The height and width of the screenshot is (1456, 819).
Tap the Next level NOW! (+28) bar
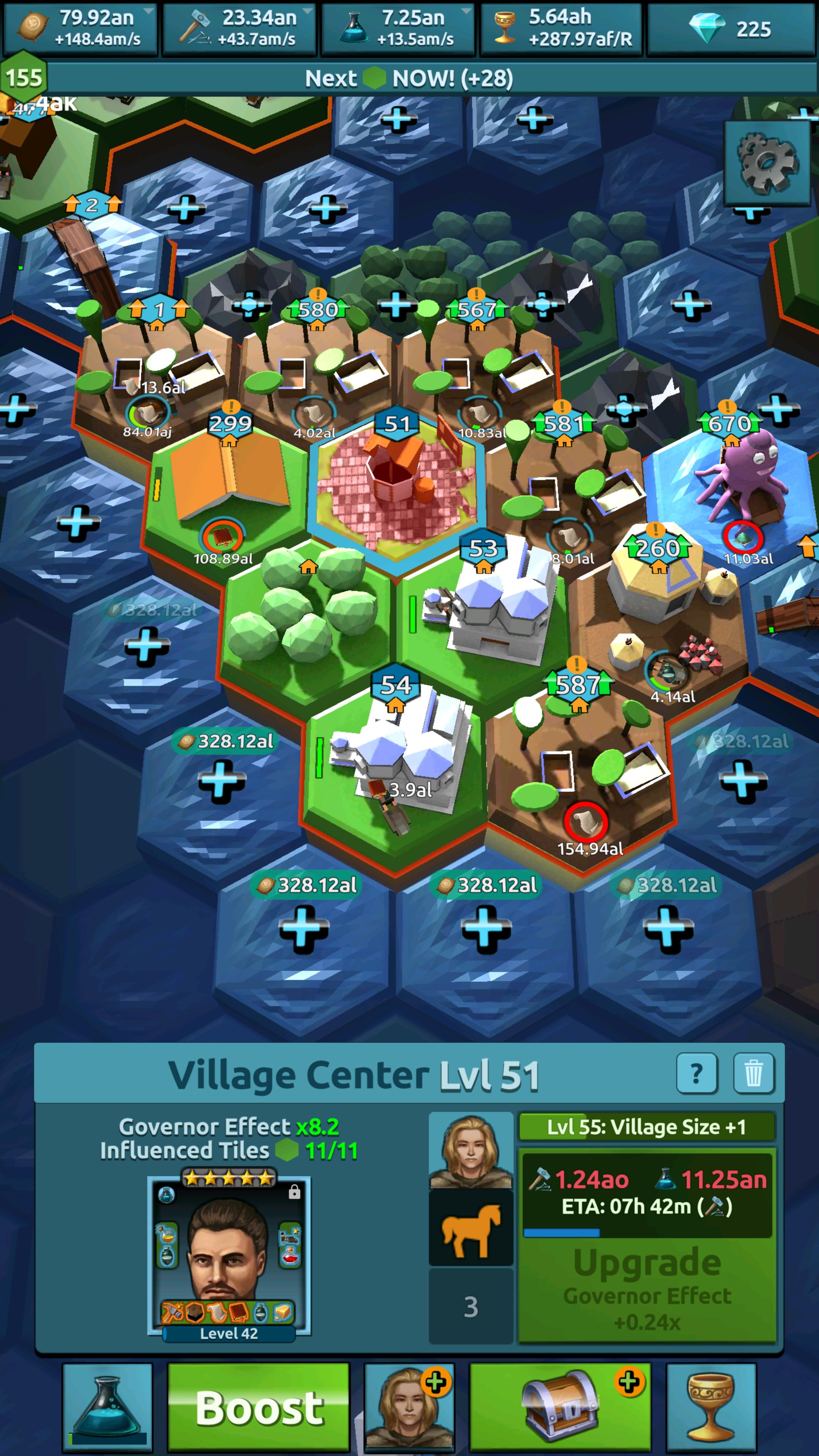tap(409, 78)
